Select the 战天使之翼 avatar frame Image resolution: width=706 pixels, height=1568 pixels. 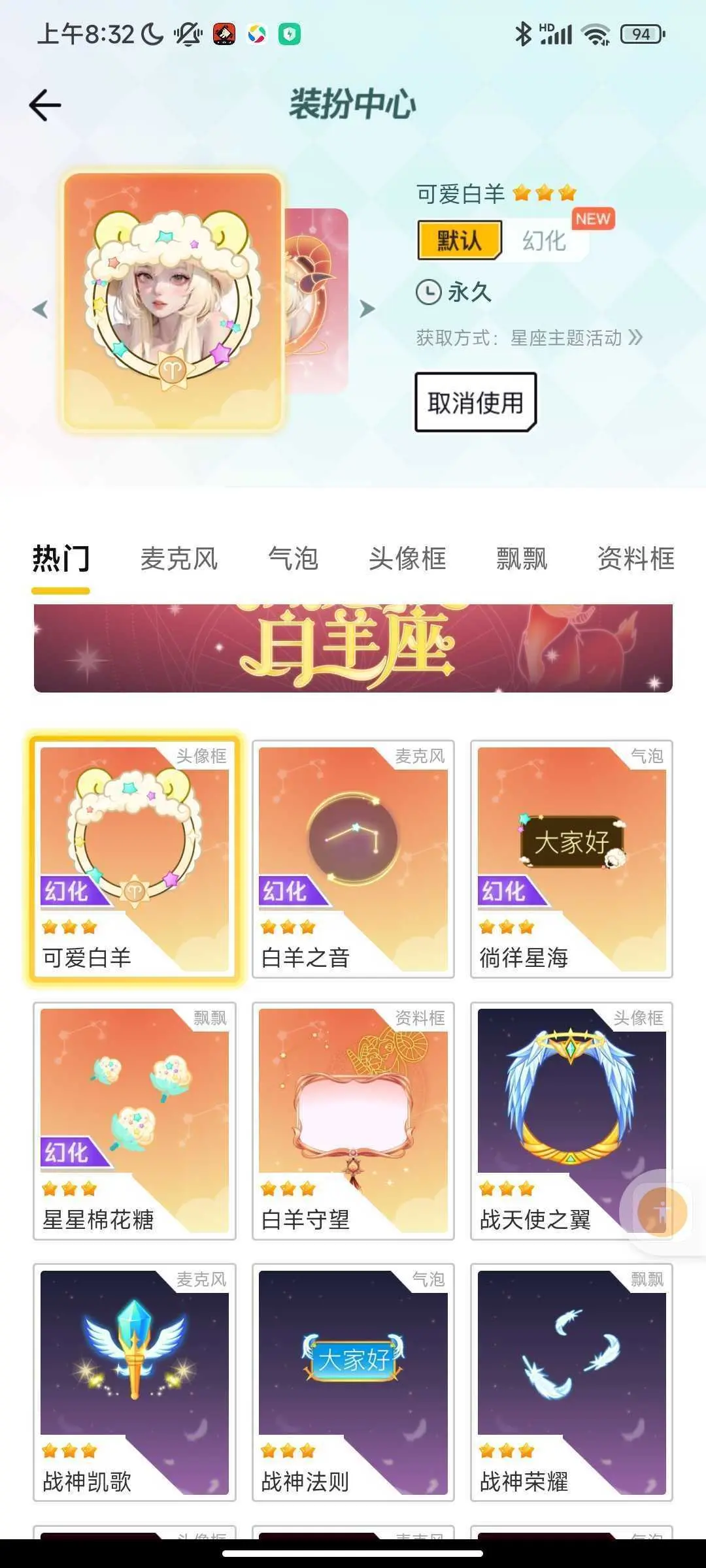[x=571, y=1121]
